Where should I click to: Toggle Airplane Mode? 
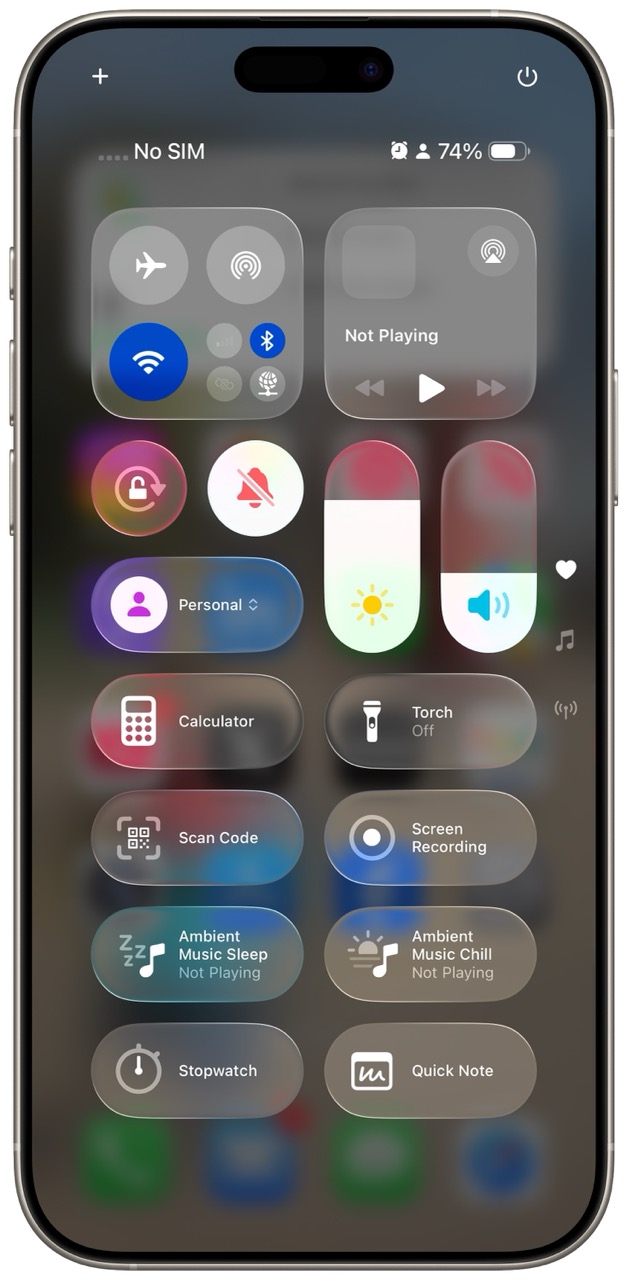[x=149, y=265]
